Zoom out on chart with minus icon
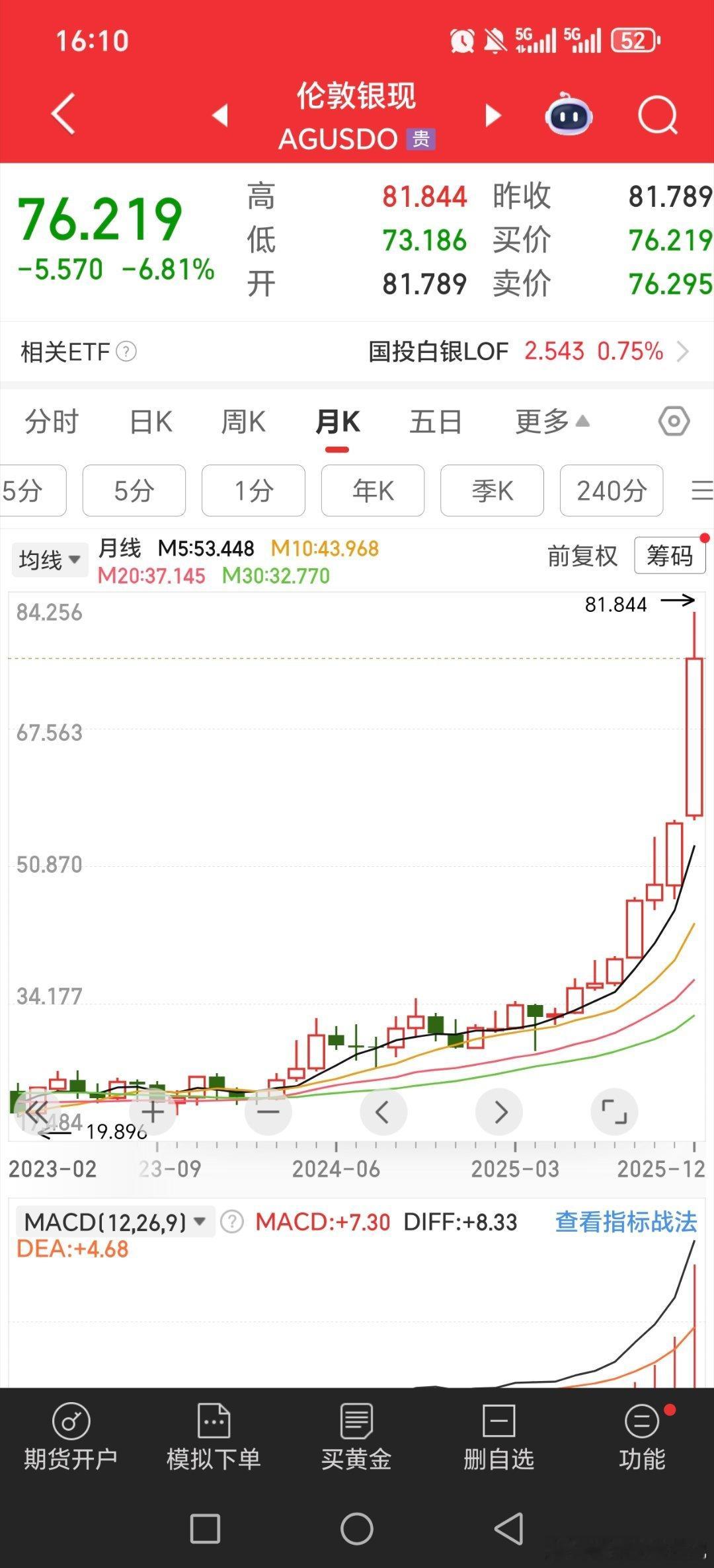714x1568 pixels. coord(267,1111)
